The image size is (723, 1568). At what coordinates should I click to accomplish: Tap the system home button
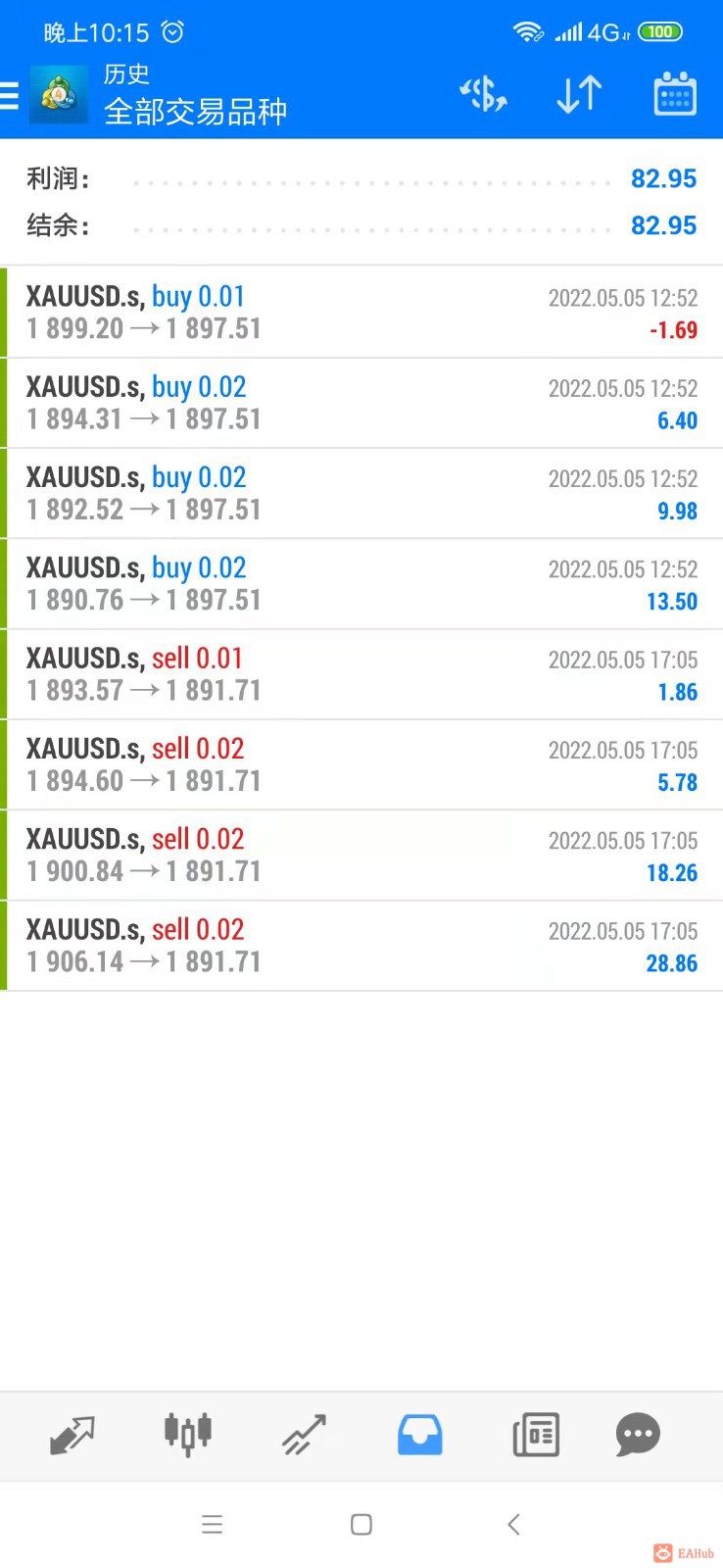click(361, 1524)
